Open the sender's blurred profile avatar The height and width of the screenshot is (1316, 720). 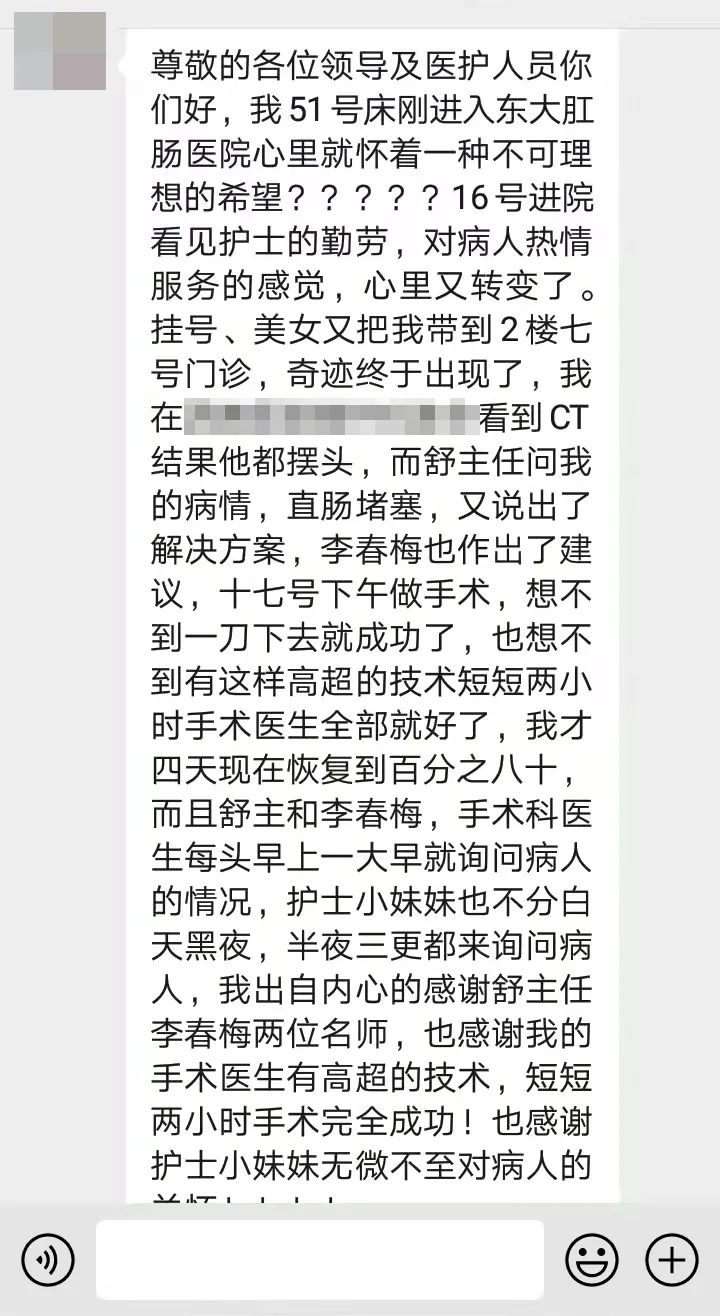60,52
